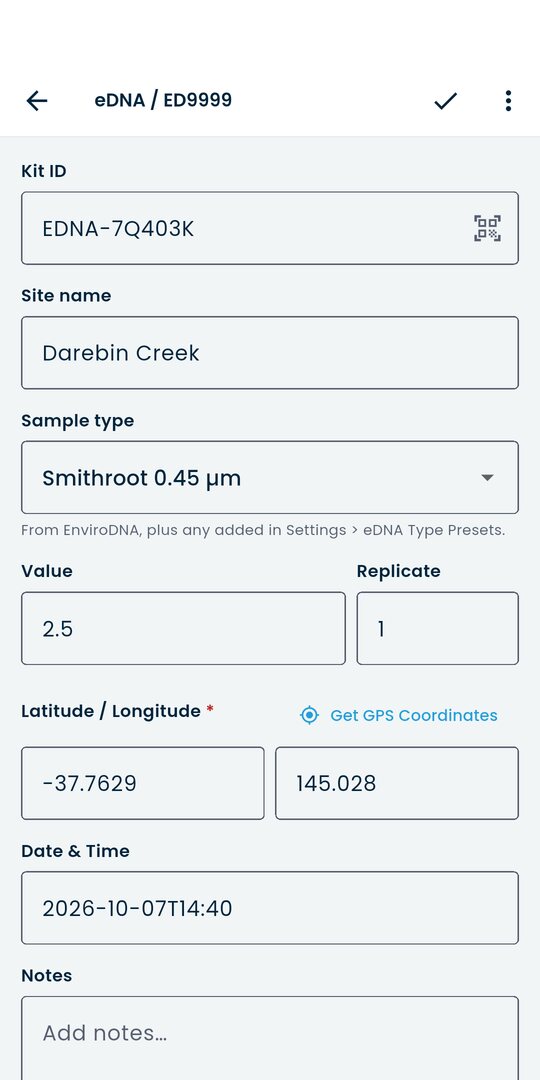This screenshot has width=540, height=1080.
Task: Expand the Sample type dropdown
Action: 270,477
